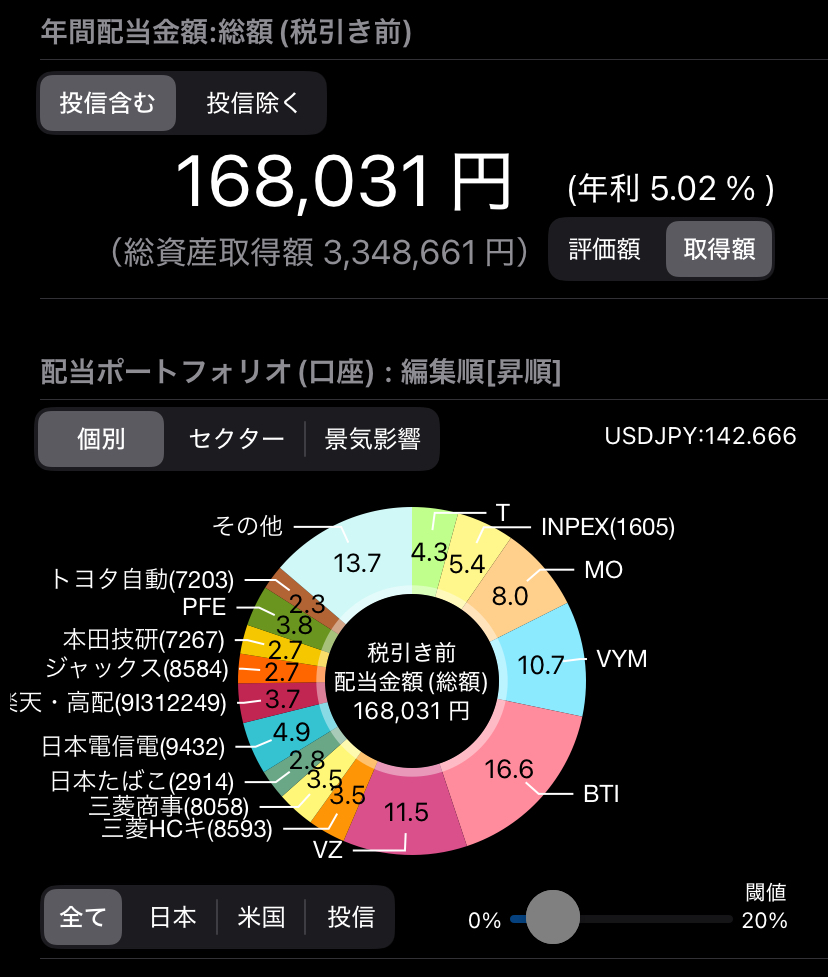828x977 pixels.
Task: Select 取得額 basis
Action: pyautogui.click(x=719, y=249)
